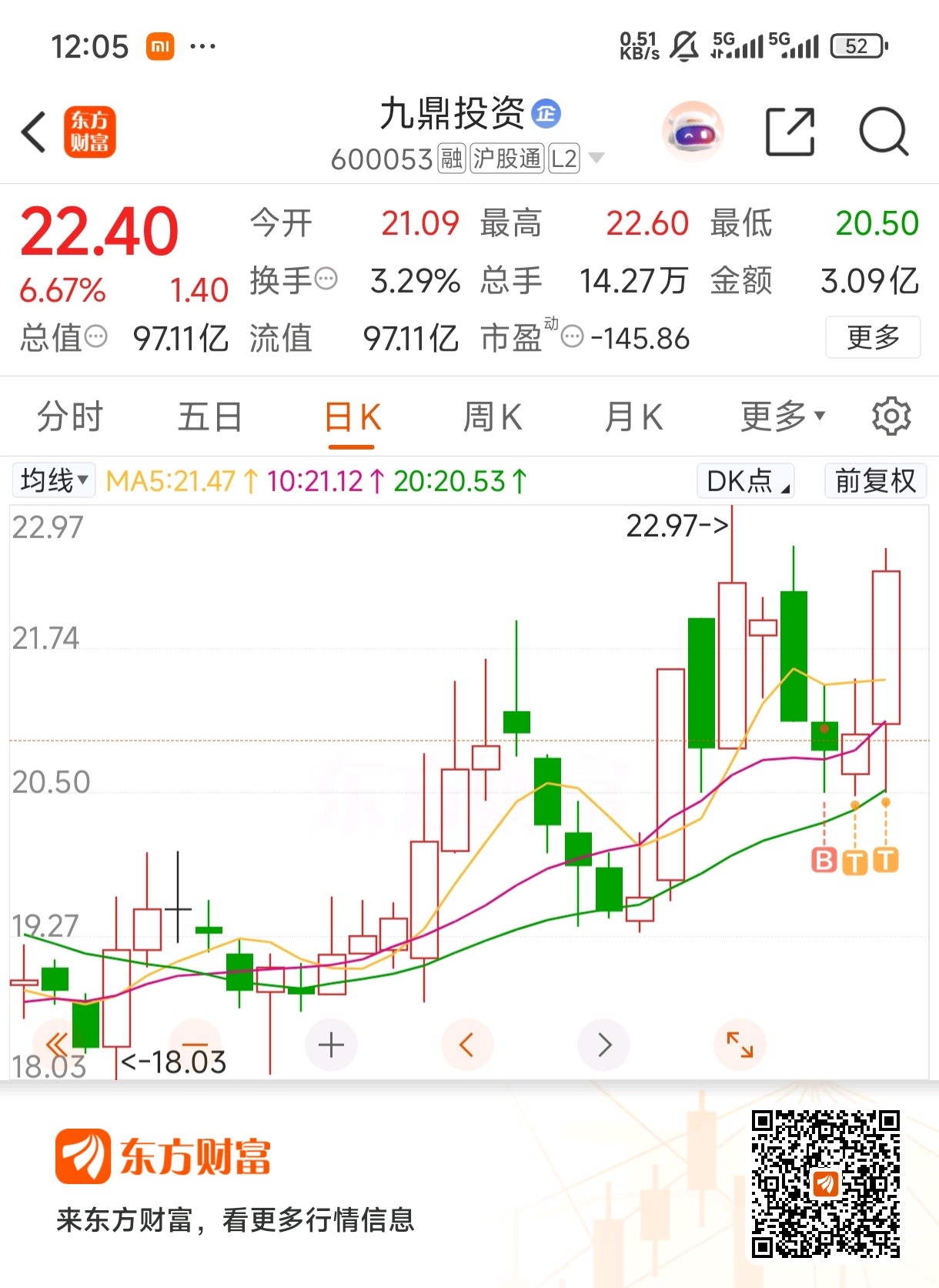The image size is (939, 1288).
Task: Switch to the 月K tab
Action: 633,417
